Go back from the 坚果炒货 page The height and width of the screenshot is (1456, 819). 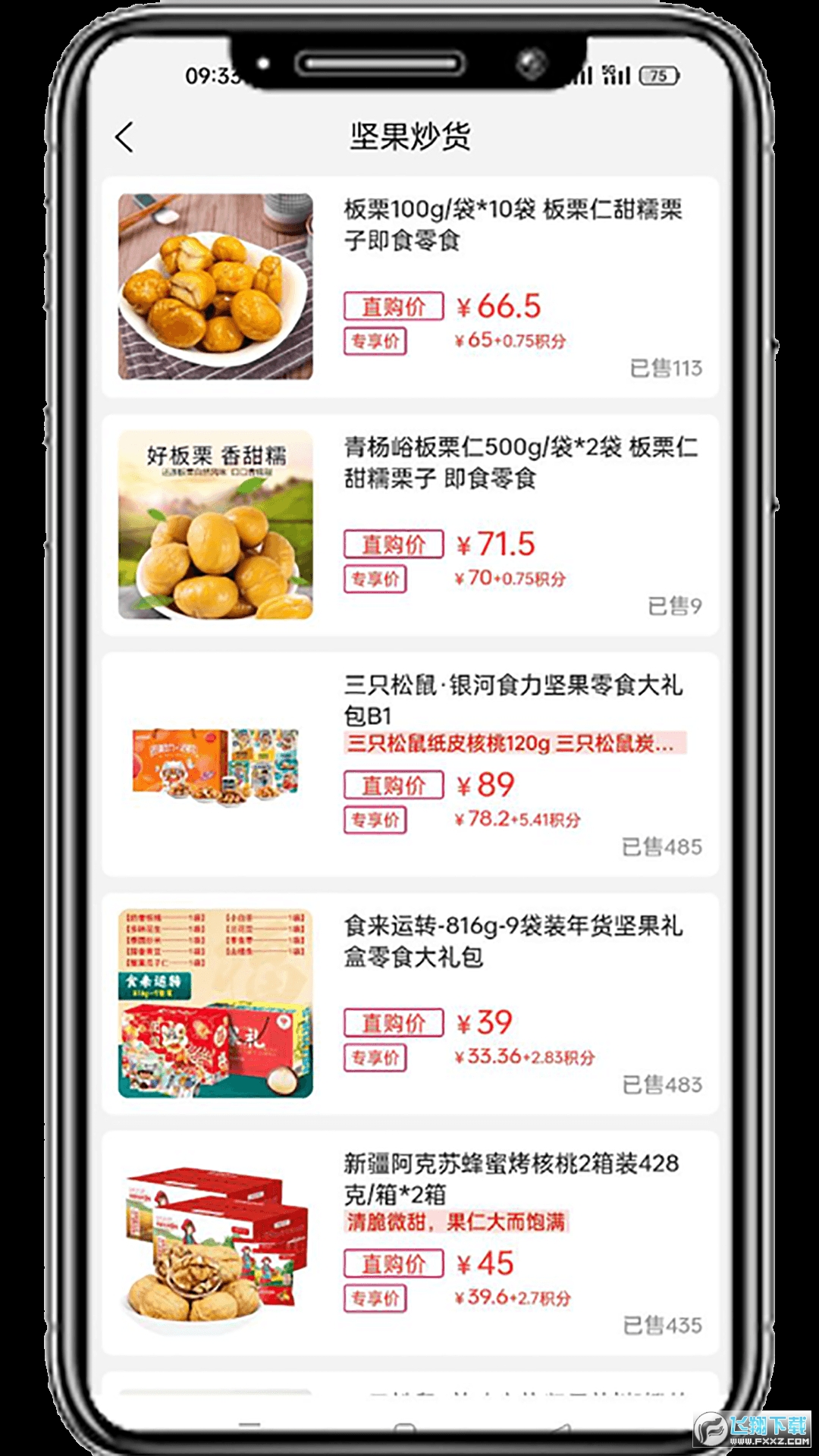tap(125, 138)
